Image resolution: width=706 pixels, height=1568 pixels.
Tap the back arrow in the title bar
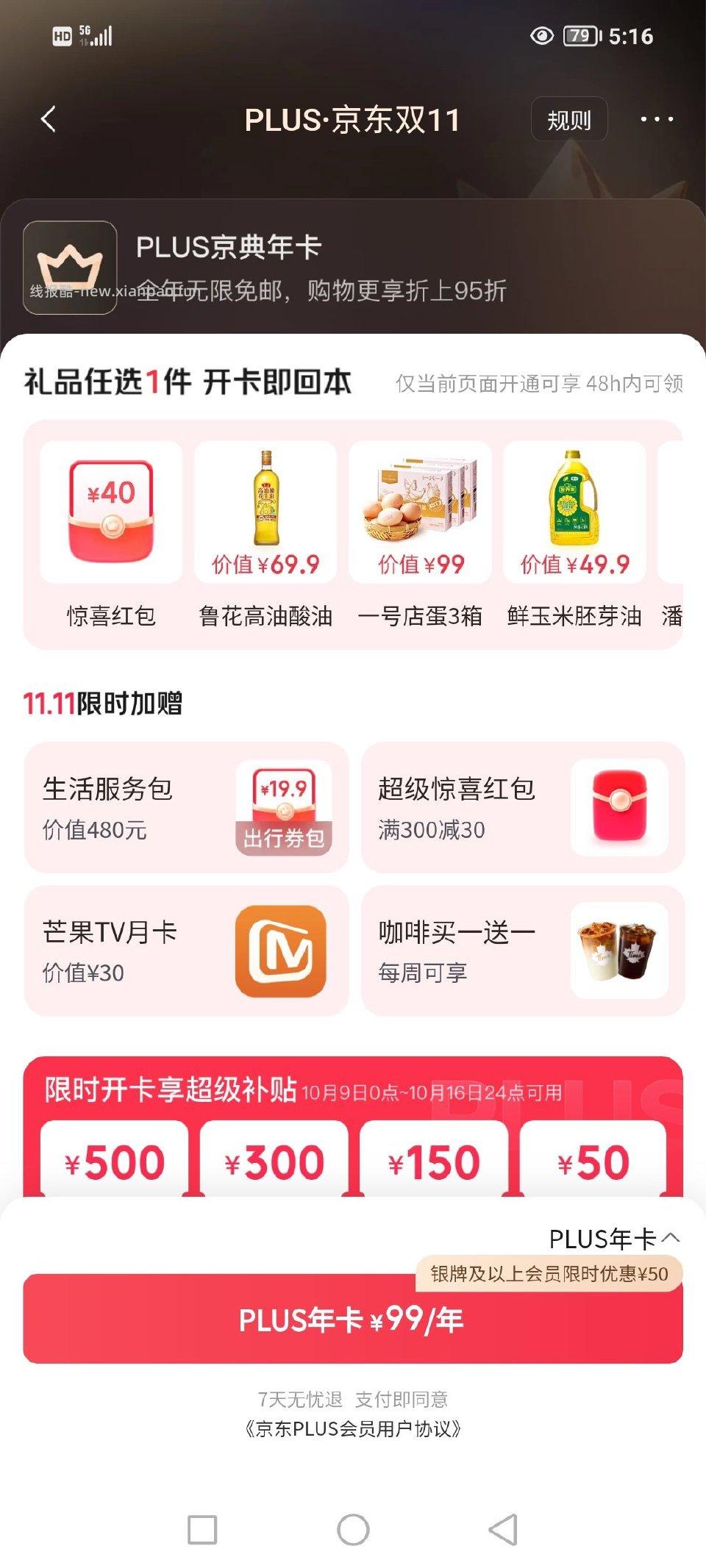[49, 119]
